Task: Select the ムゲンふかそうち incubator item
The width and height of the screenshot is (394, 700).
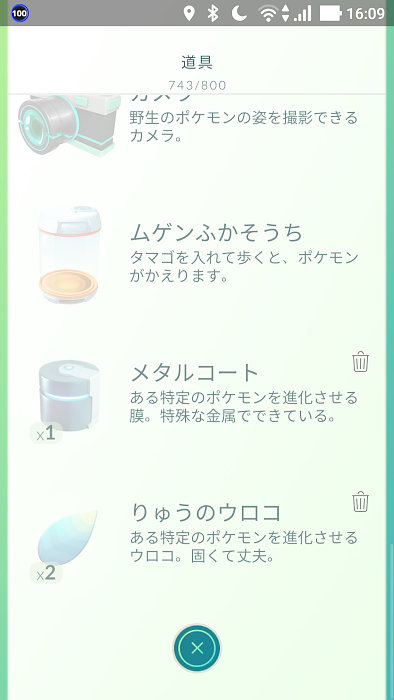Action: click(x=197, y=255)
